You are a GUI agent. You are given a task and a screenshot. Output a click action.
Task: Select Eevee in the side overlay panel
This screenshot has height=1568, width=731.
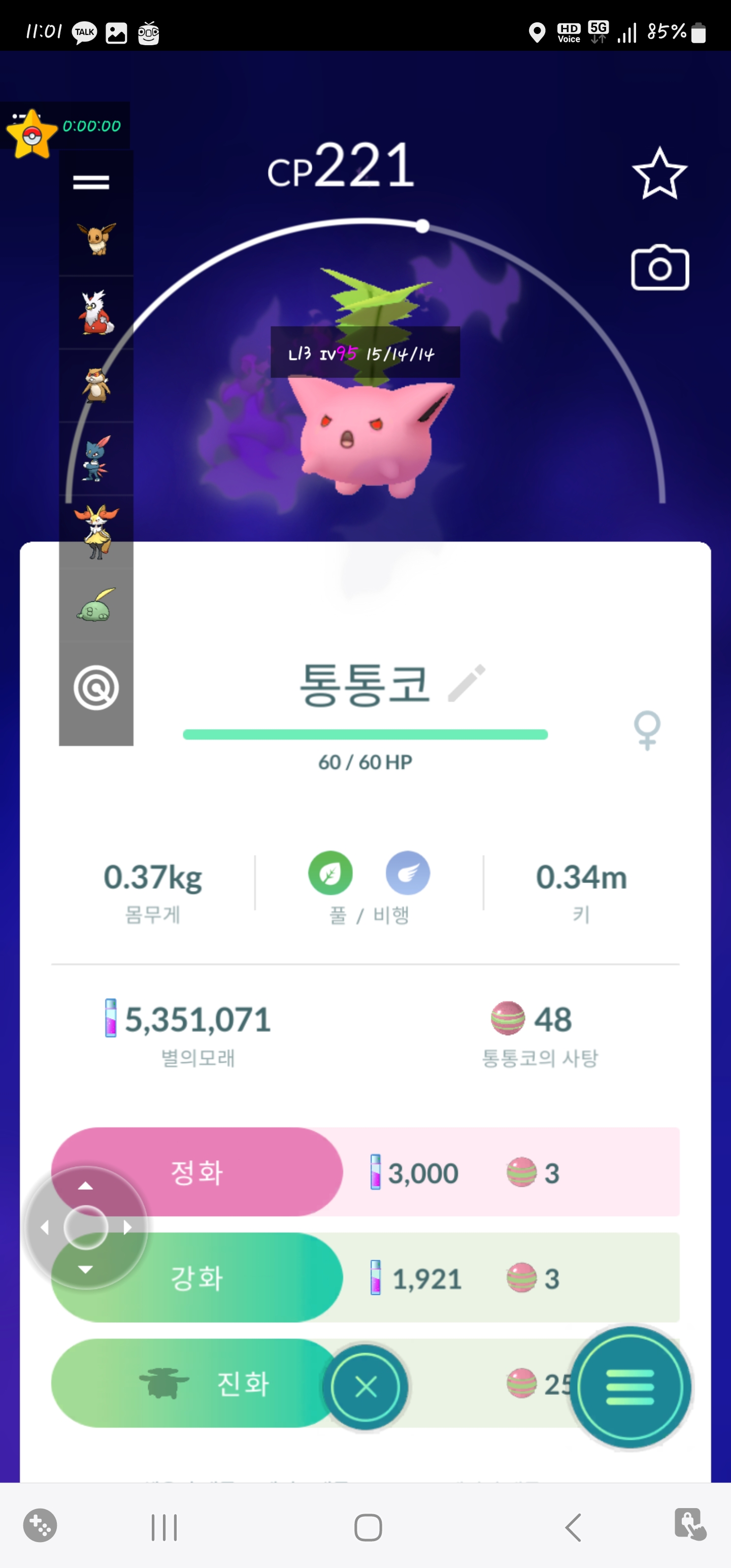click(96, 238)
